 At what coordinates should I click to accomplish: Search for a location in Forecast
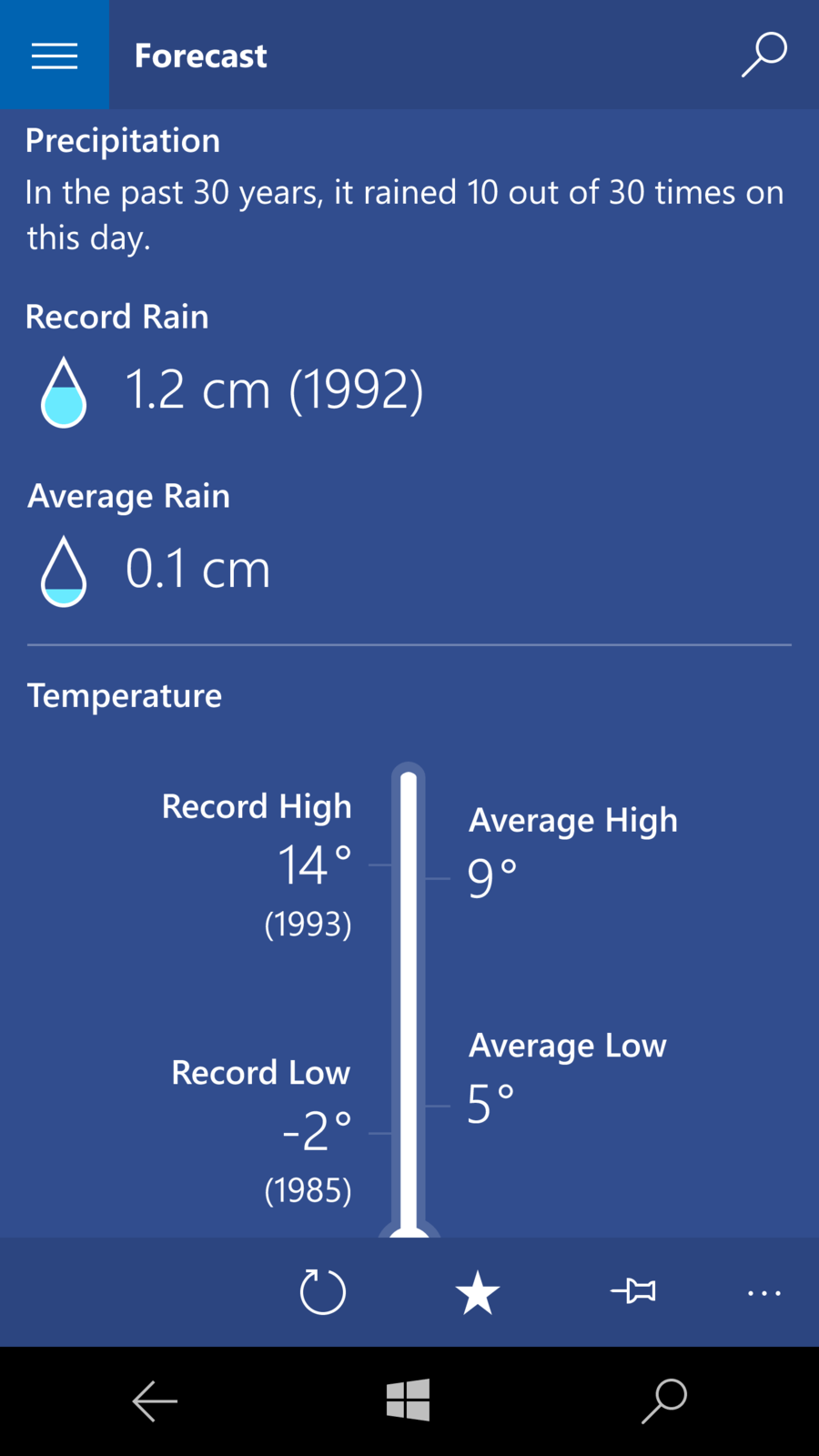[x=763, y=55]
